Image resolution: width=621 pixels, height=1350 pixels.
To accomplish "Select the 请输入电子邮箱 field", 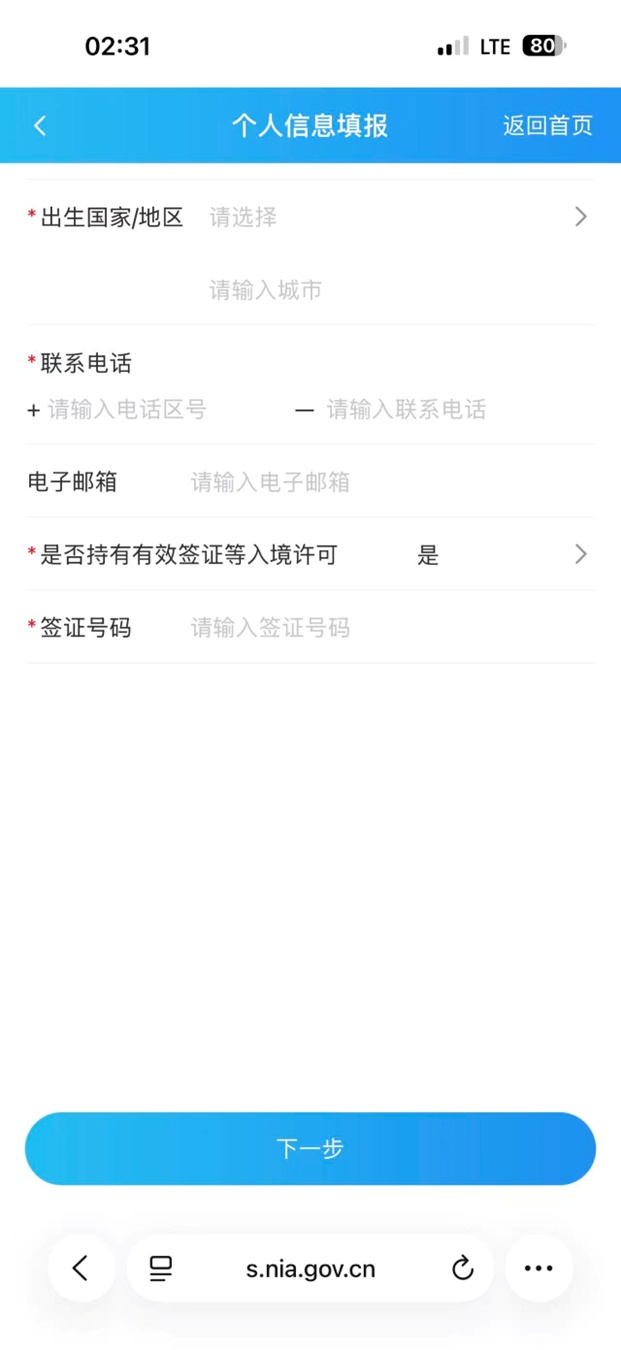I will click(x=380, y=482).
